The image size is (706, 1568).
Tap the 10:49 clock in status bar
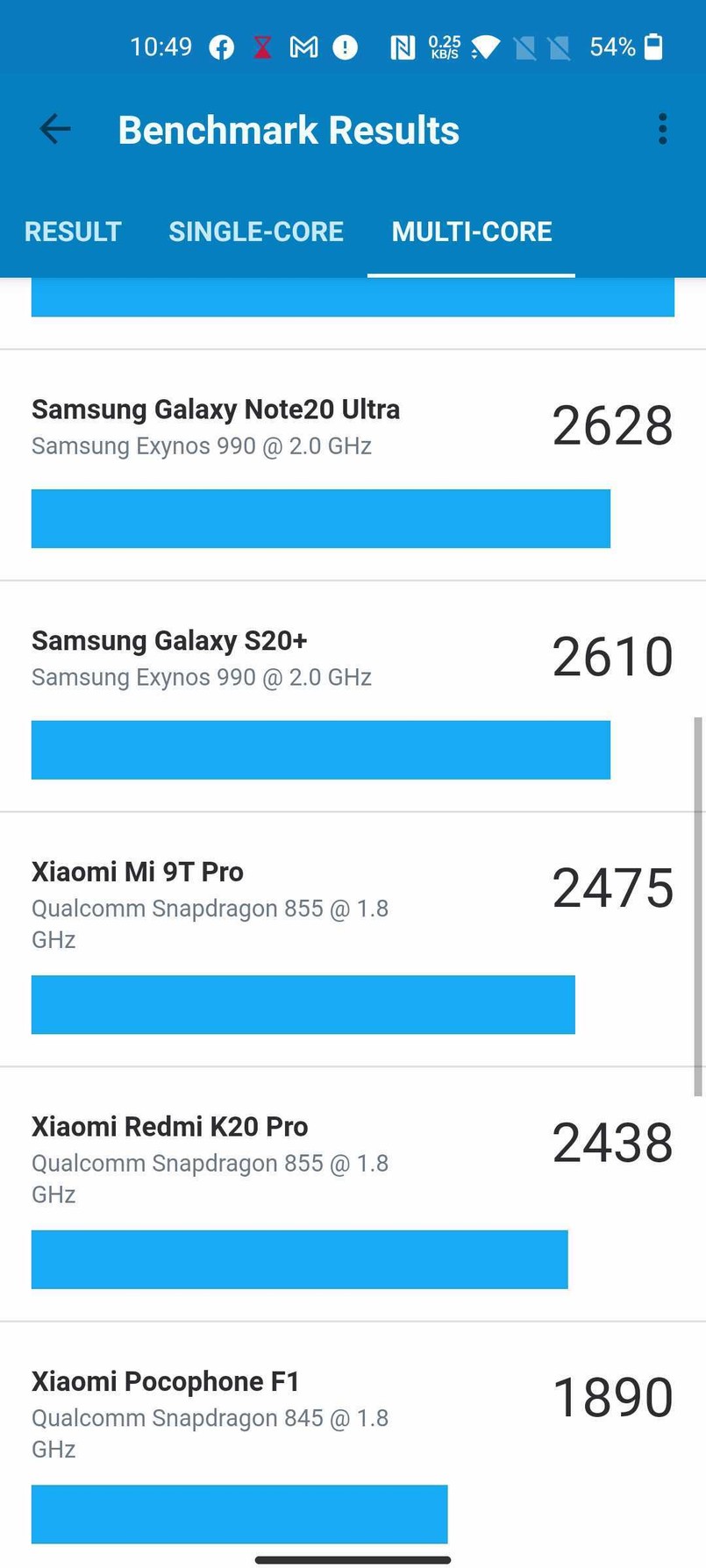click(160, 47)
